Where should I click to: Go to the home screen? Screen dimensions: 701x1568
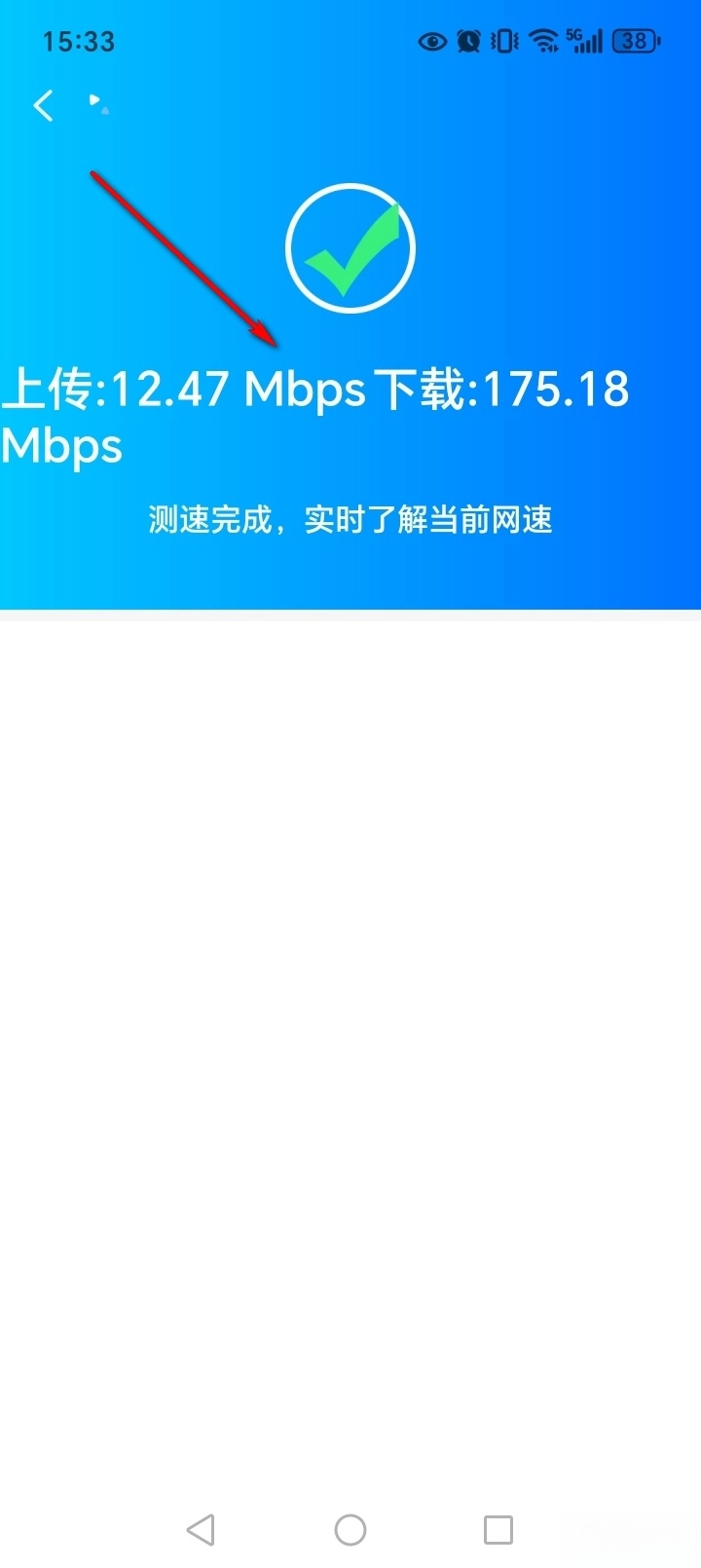(x=350, y=1529)
